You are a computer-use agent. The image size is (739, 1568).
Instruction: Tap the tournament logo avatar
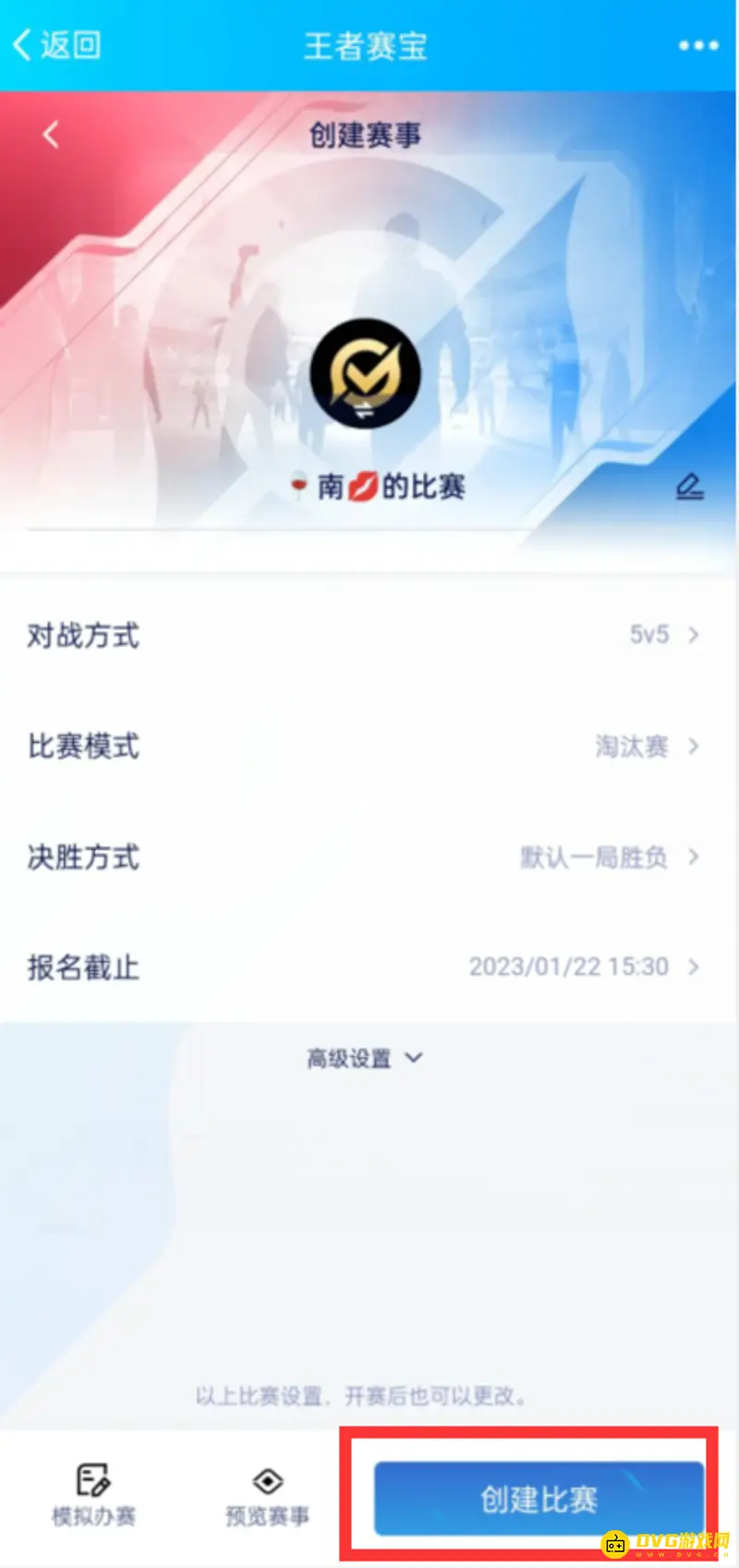pos(366,373)
